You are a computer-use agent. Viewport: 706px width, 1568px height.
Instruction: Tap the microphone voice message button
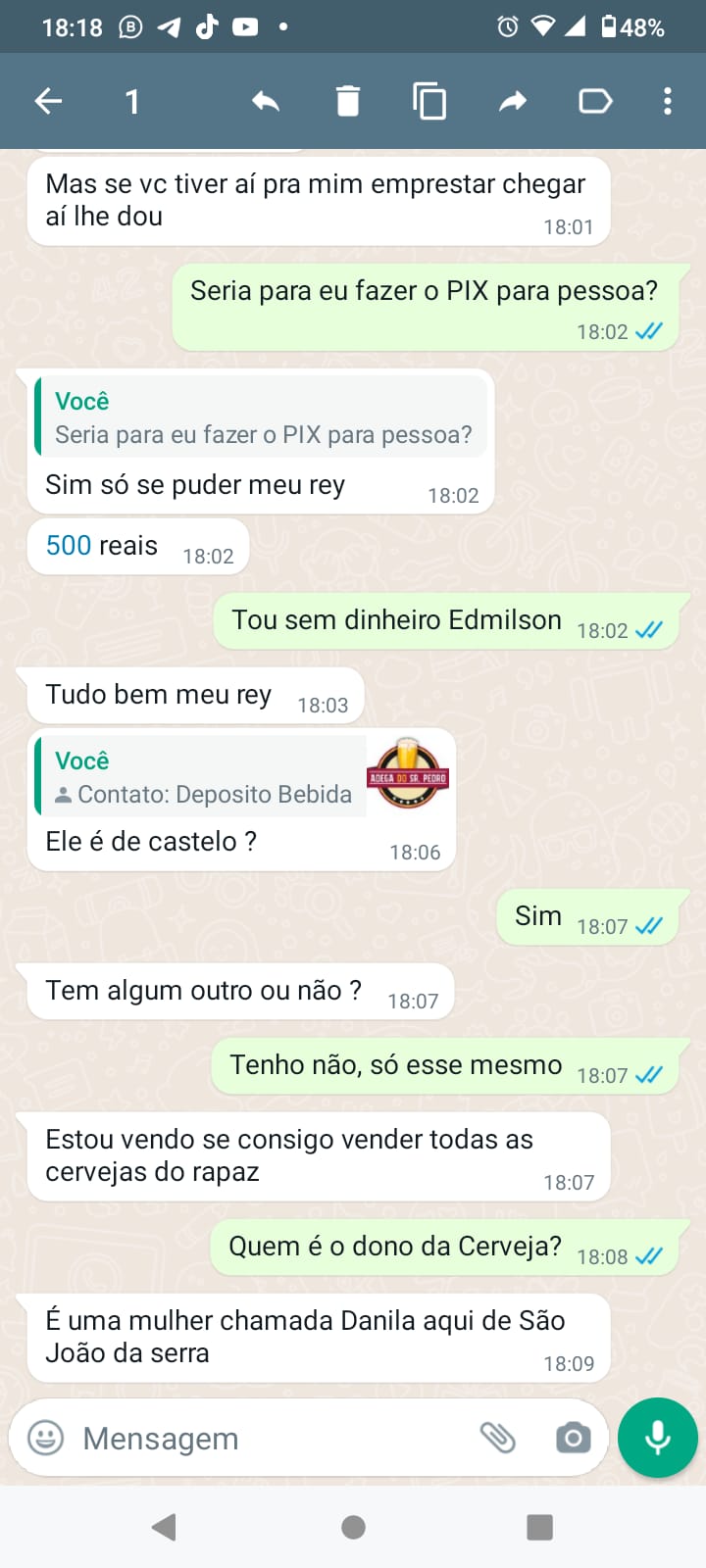click(x=658, y=1438)
